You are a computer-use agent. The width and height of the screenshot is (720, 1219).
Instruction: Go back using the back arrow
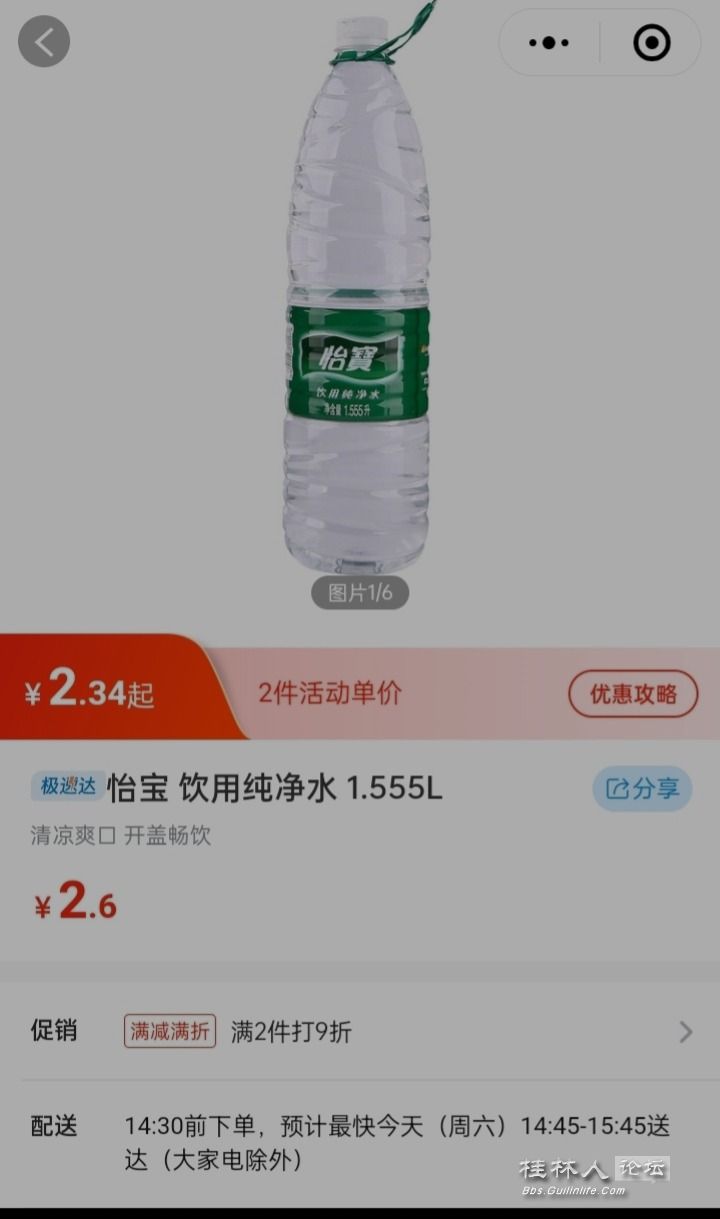pos(44,42)
